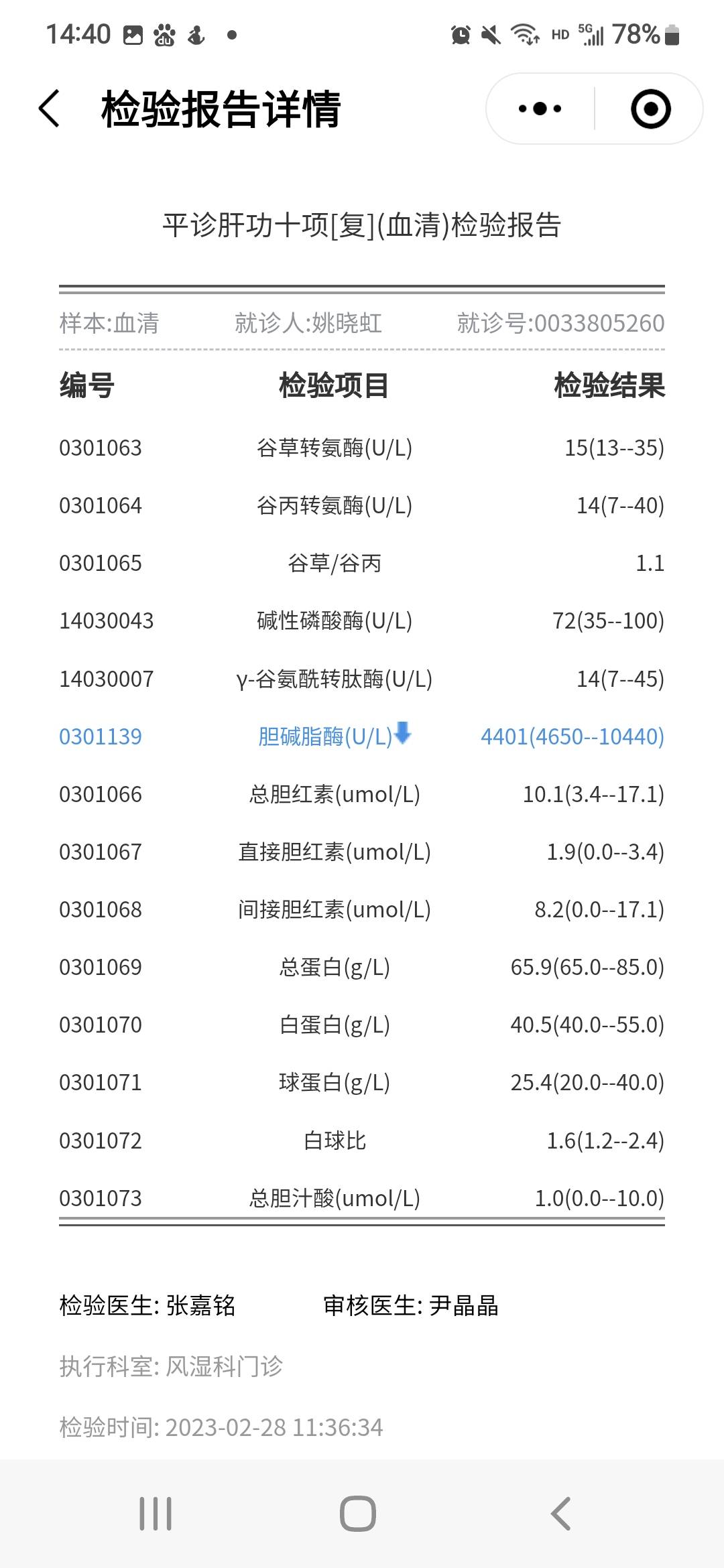This screenshot has height=1568, width=724.
Task: Tap the system navigation back button
Action: pyautogui.click(x=560, y=1514)
